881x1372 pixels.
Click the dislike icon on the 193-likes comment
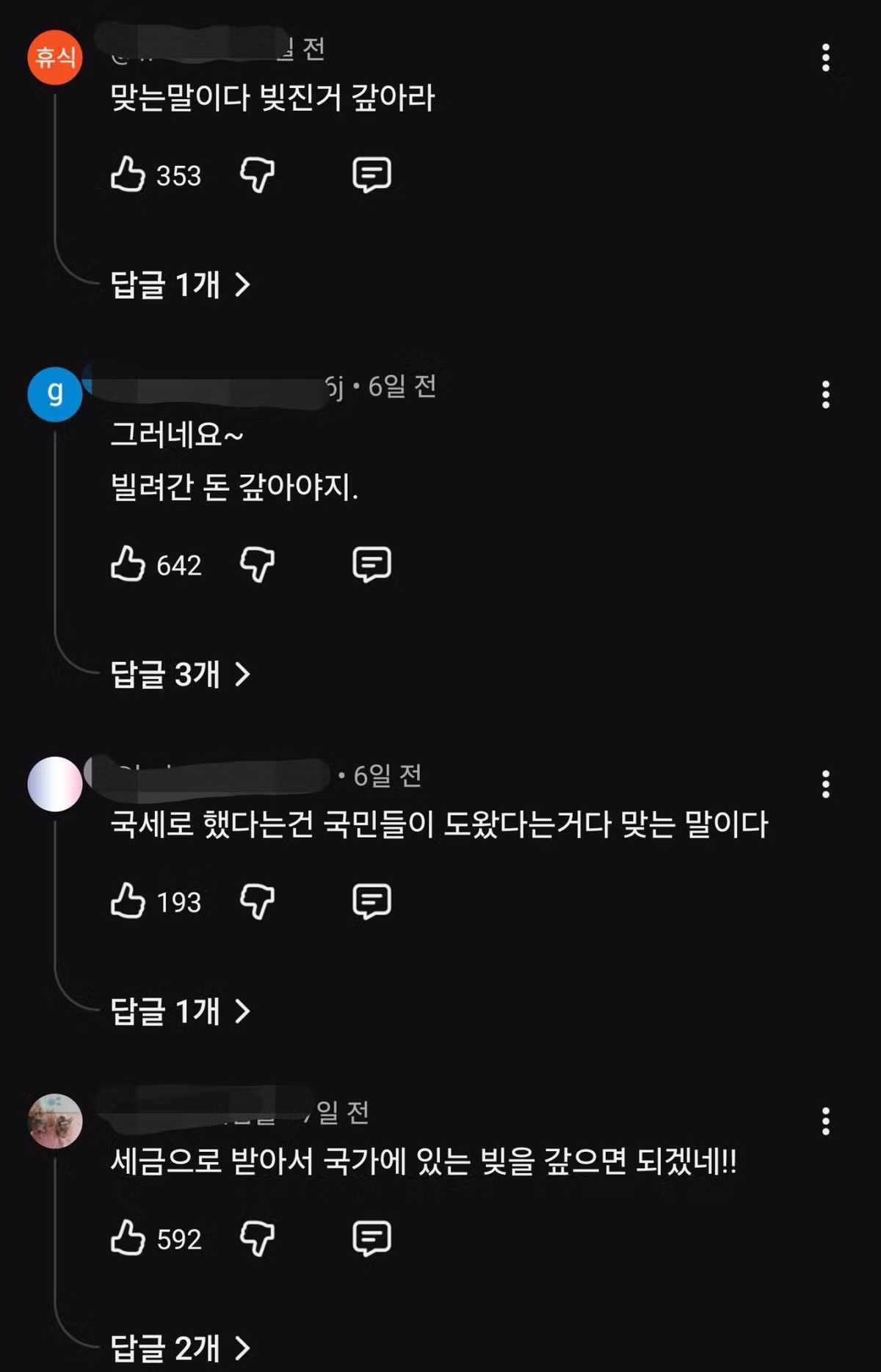pyautogui.click(x=255, y=903)
